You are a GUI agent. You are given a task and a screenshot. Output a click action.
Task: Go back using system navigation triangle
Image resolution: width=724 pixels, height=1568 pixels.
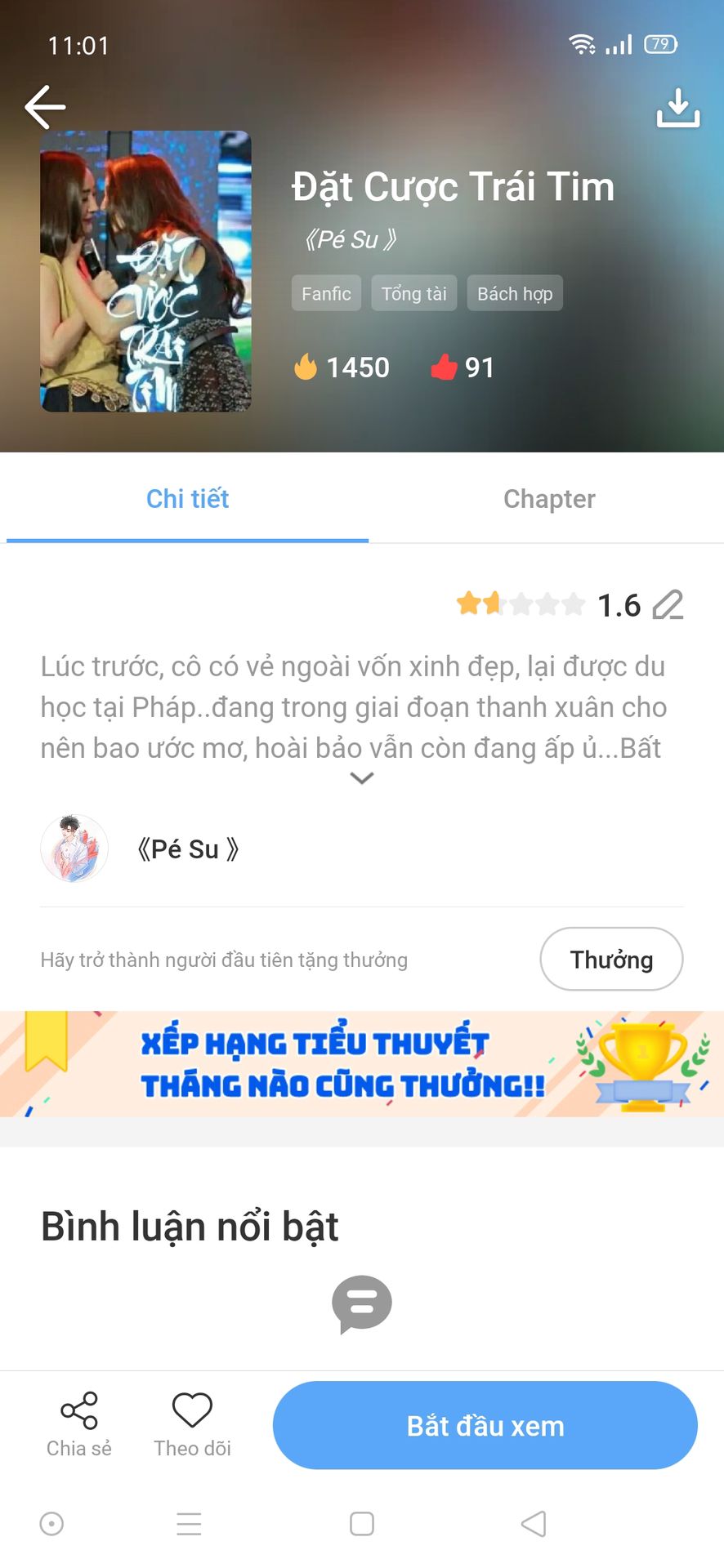point(534,1524)
